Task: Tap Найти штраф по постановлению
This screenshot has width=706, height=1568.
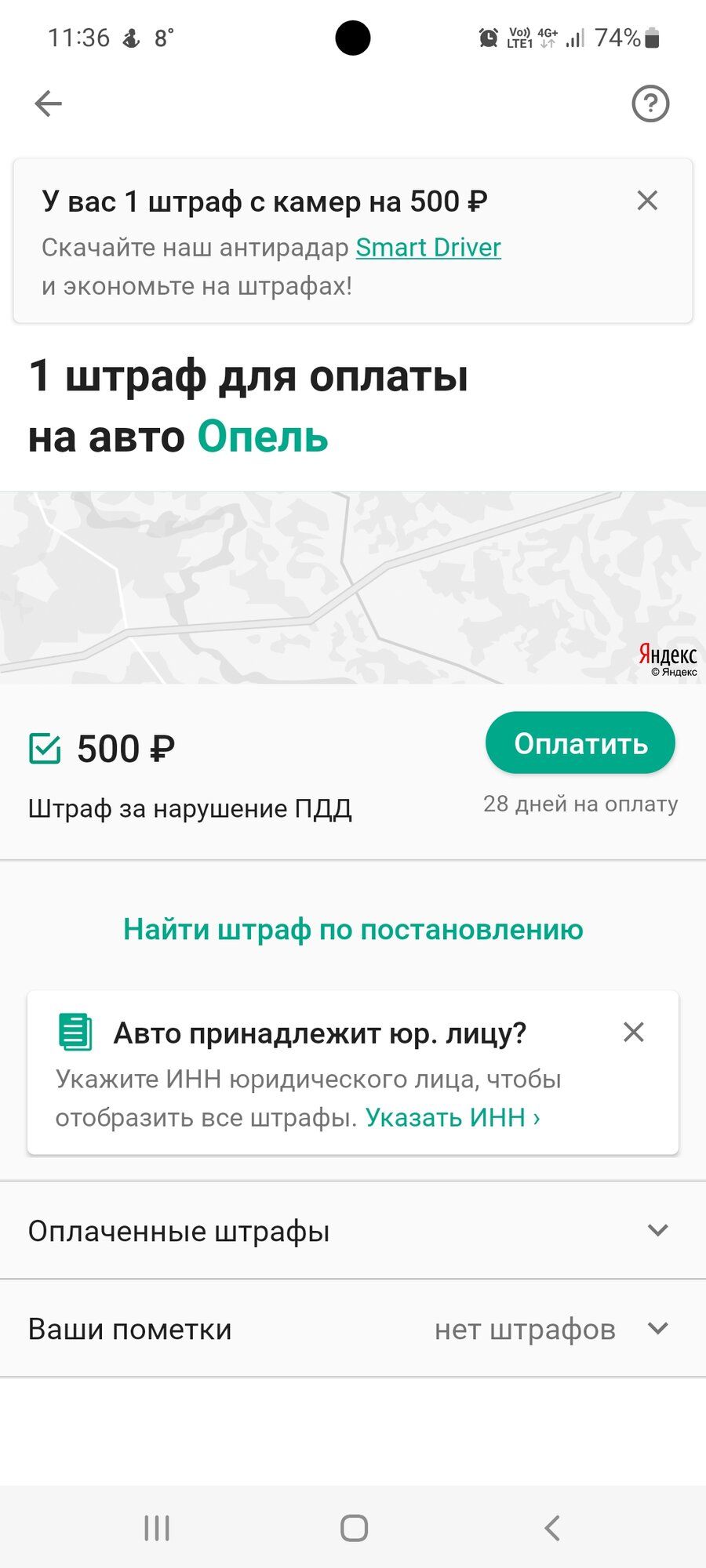Action: (x=353, y=930)
